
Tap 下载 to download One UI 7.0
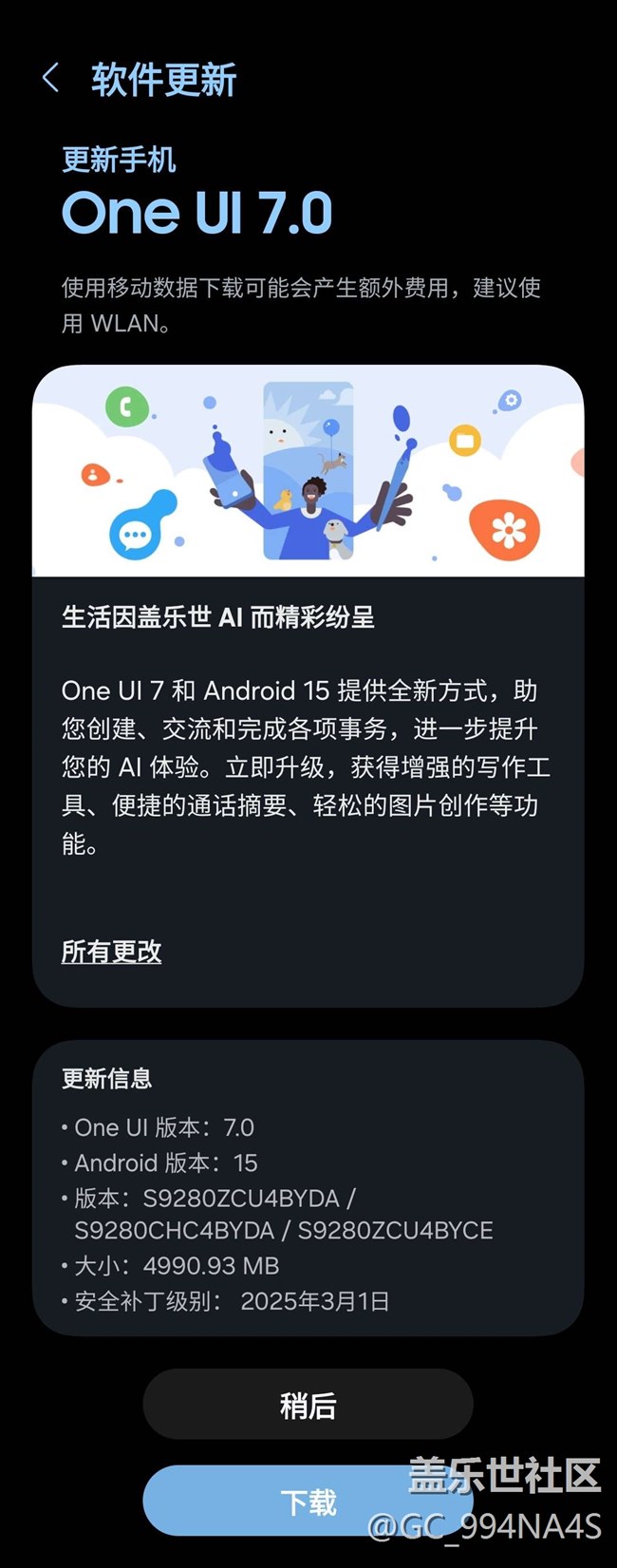pyautogui.click(x=308, y=1502)
